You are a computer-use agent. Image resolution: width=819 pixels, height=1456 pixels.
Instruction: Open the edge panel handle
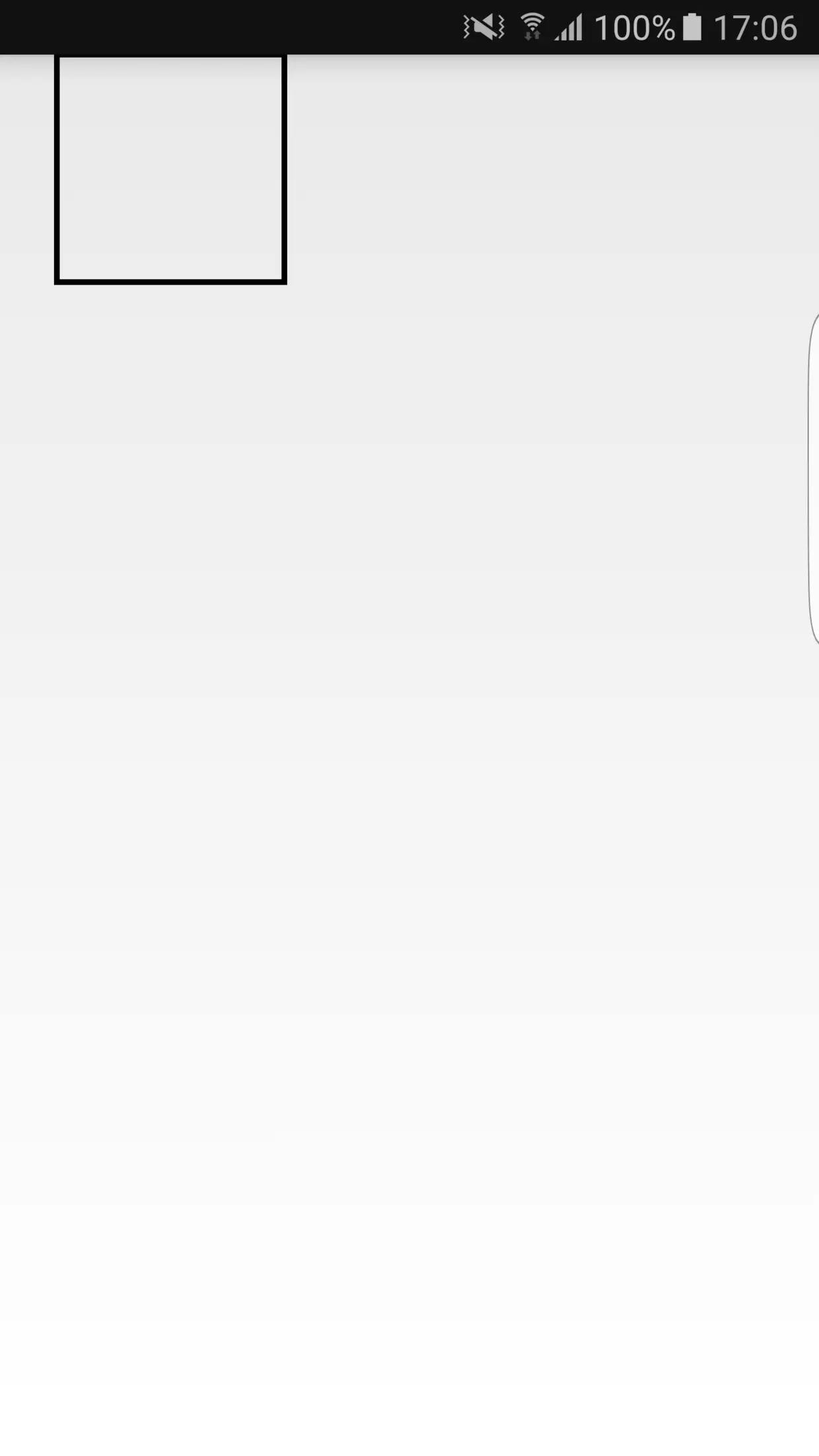click(814, 479)
